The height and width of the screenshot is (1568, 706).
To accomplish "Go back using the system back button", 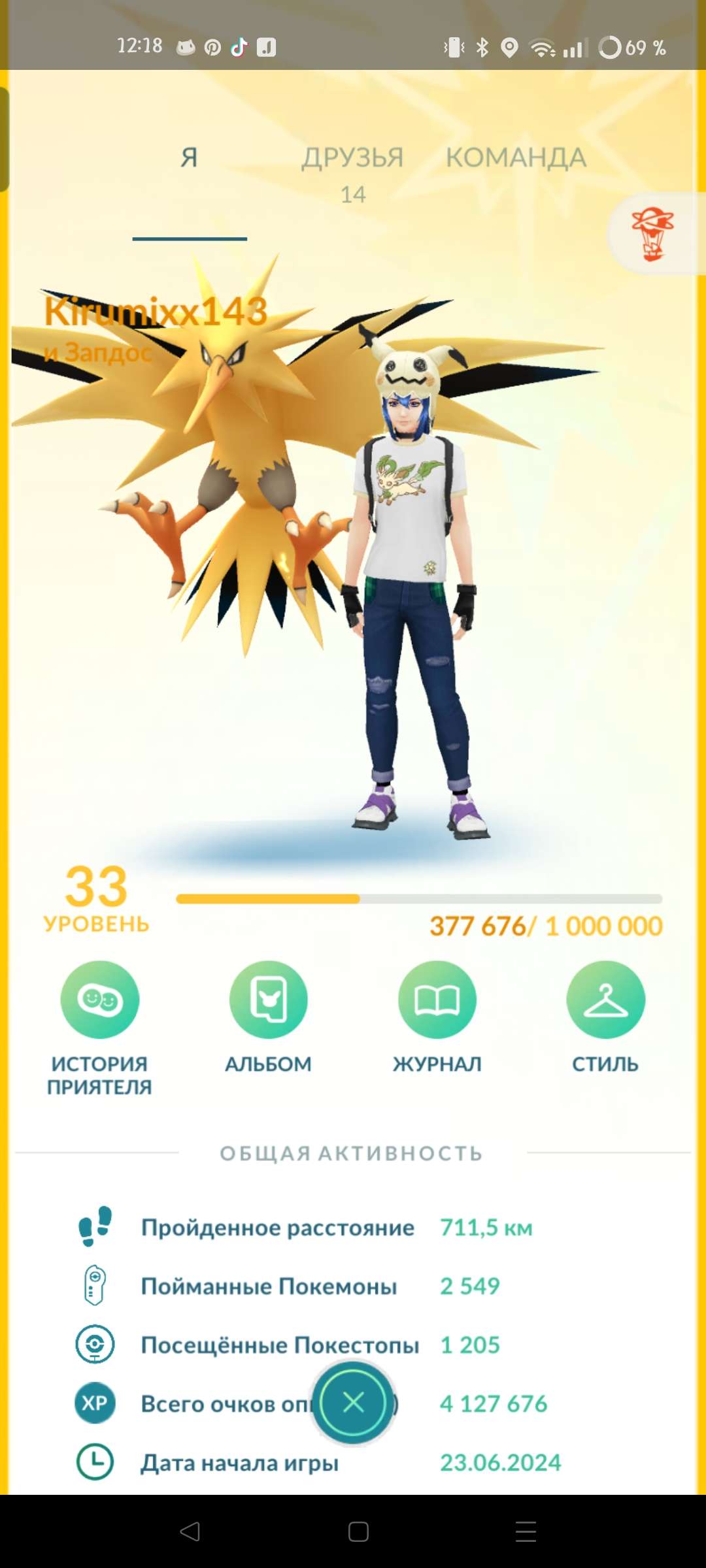I will click(x=190, y=1531).
